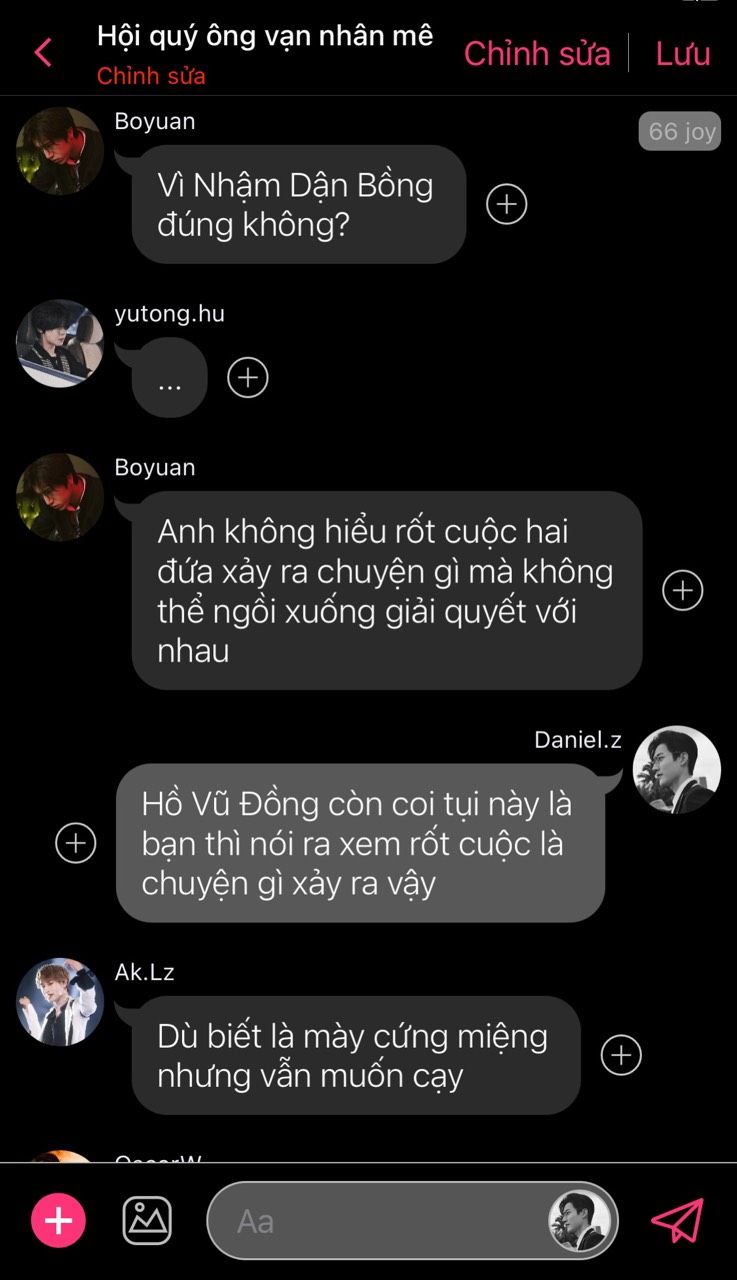Go back with the pink arrow
The height and width of the screenshot is (1280, 737).
click(x=43, y=53)
